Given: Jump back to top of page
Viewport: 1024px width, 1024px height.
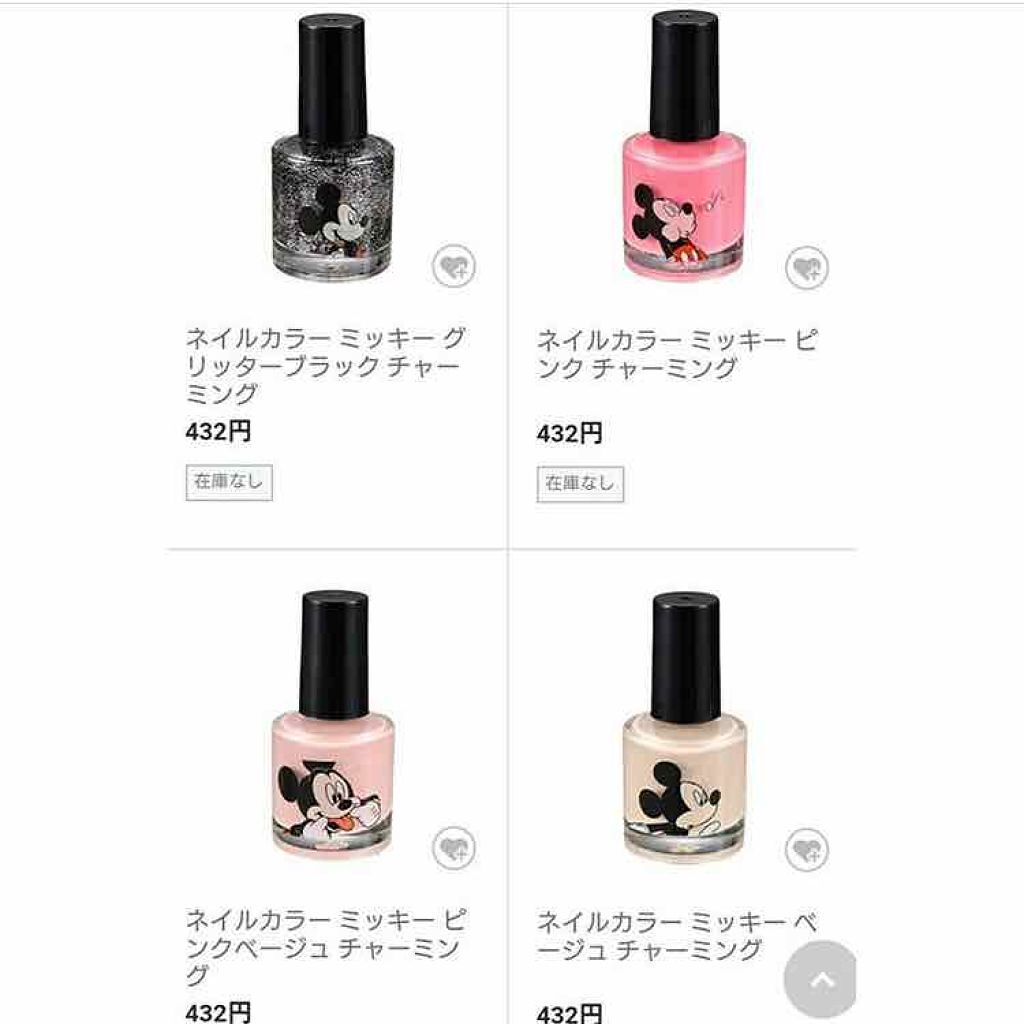Looking at the screenshot, I should pyautogui.click(x=821, y=979).
